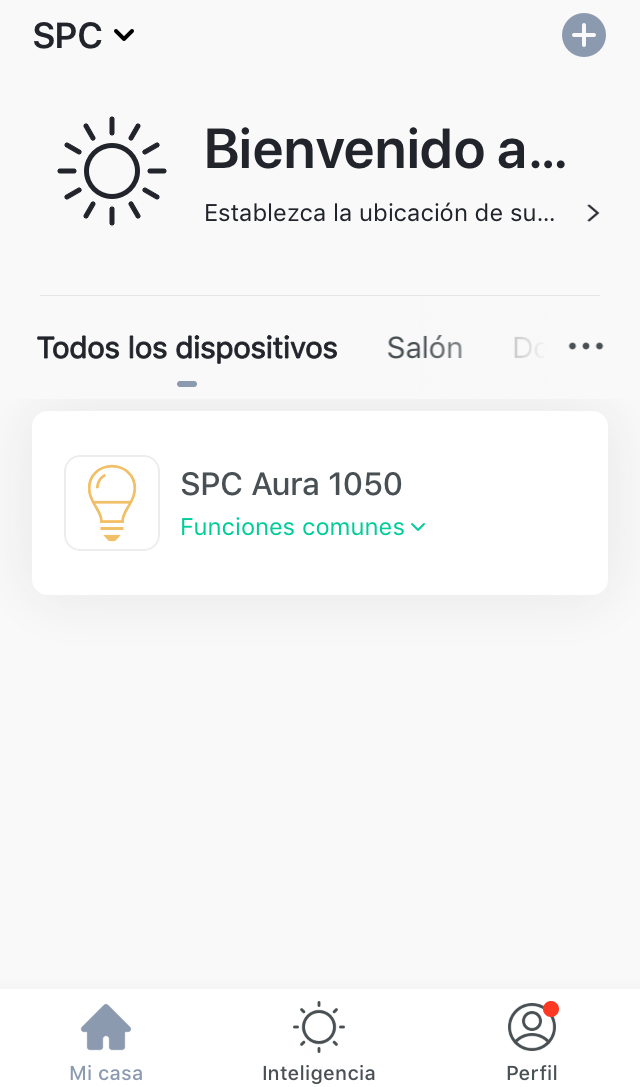Expand Funciones comunes for SPC Aura 1050
This screenshot has height=1087, width=640.
pyautogui.click(x=303, y=527)
